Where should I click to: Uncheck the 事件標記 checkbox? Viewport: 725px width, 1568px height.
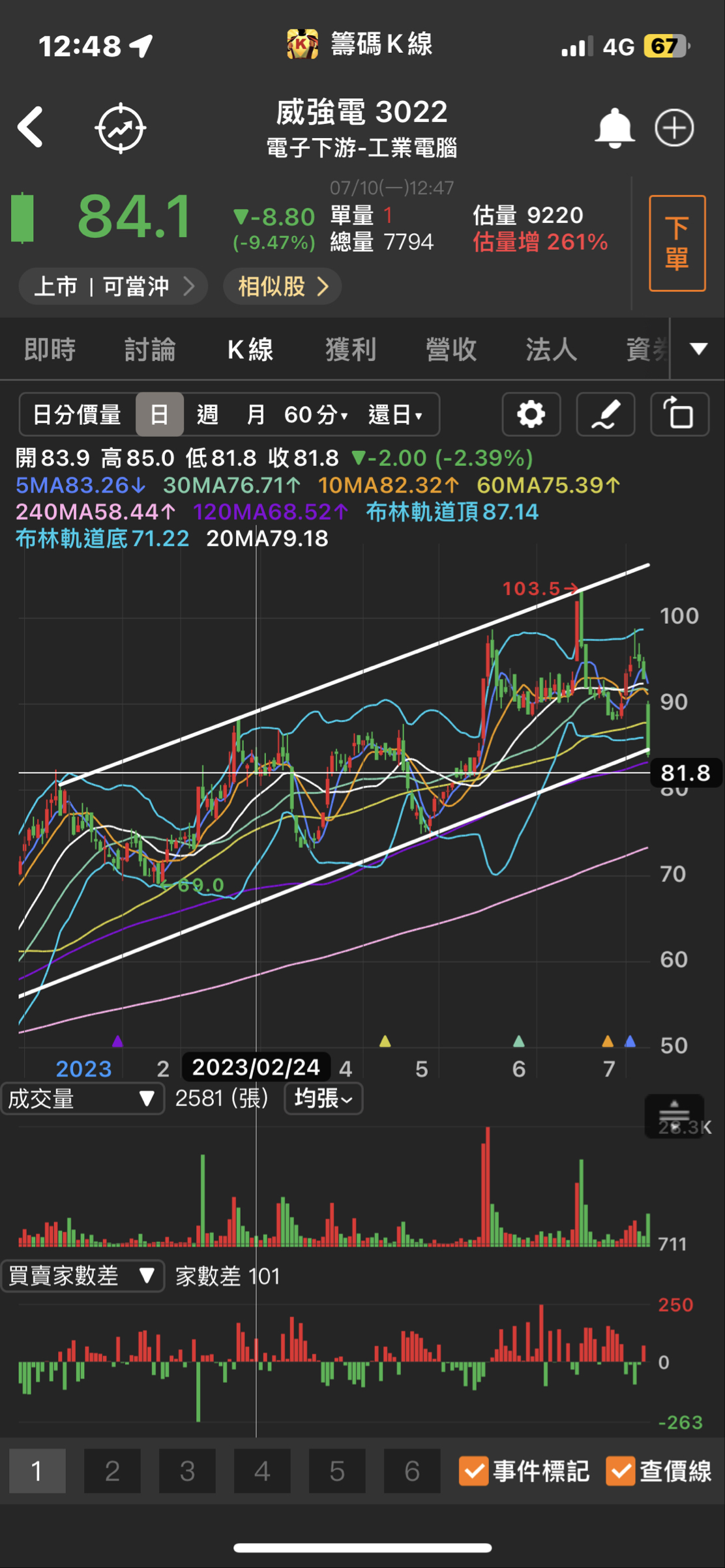click(473, 1471)
